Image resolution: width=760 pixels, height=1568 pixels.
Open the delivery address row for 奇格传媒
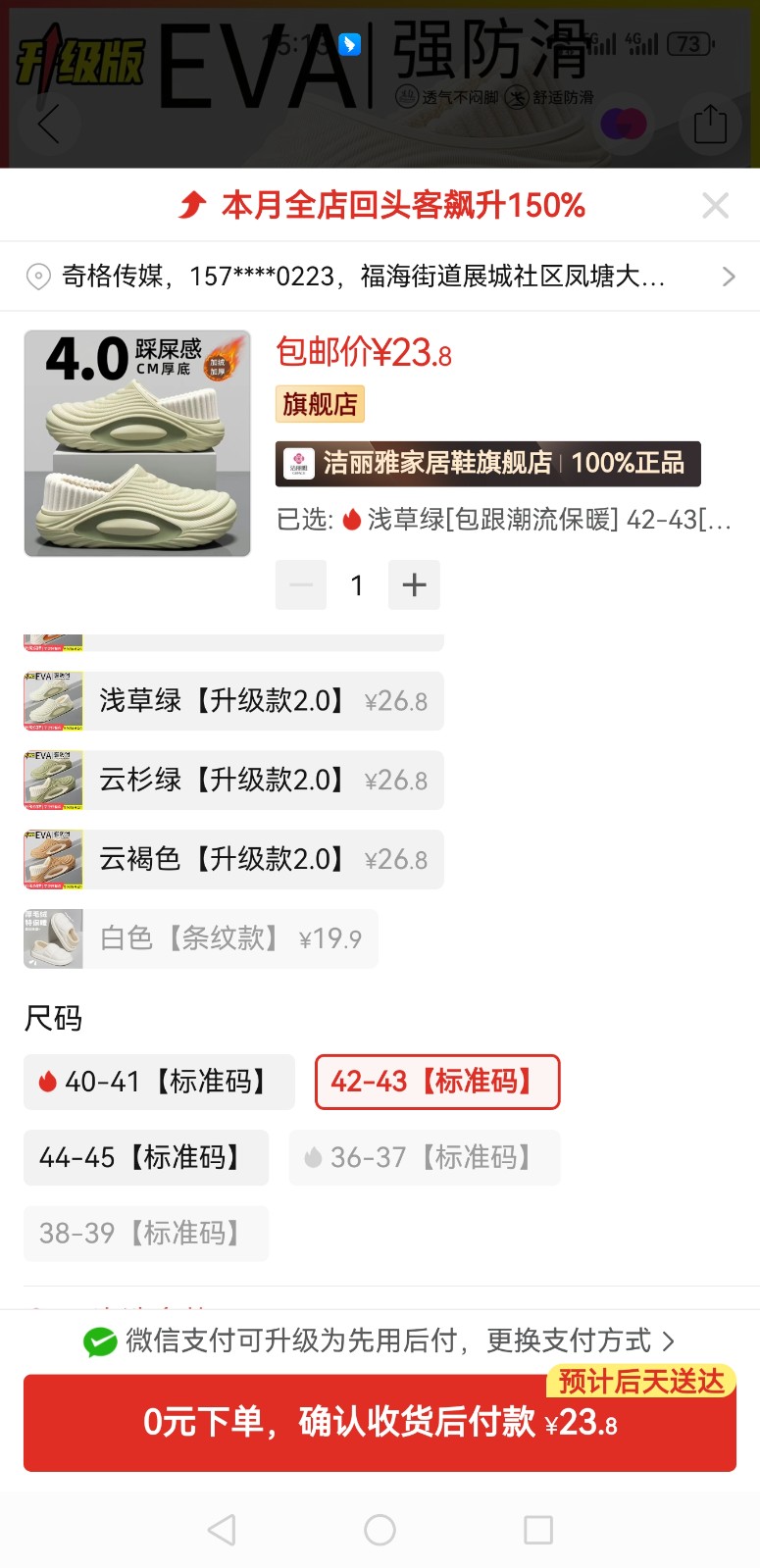tap(380, 277)
